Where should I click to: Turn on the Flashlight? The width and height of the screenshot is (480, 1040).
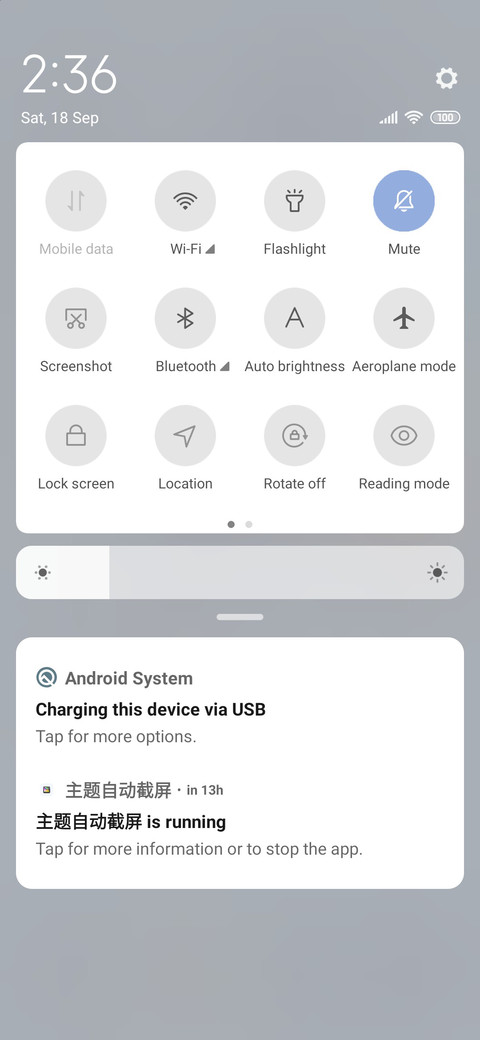tap(294, 200)
